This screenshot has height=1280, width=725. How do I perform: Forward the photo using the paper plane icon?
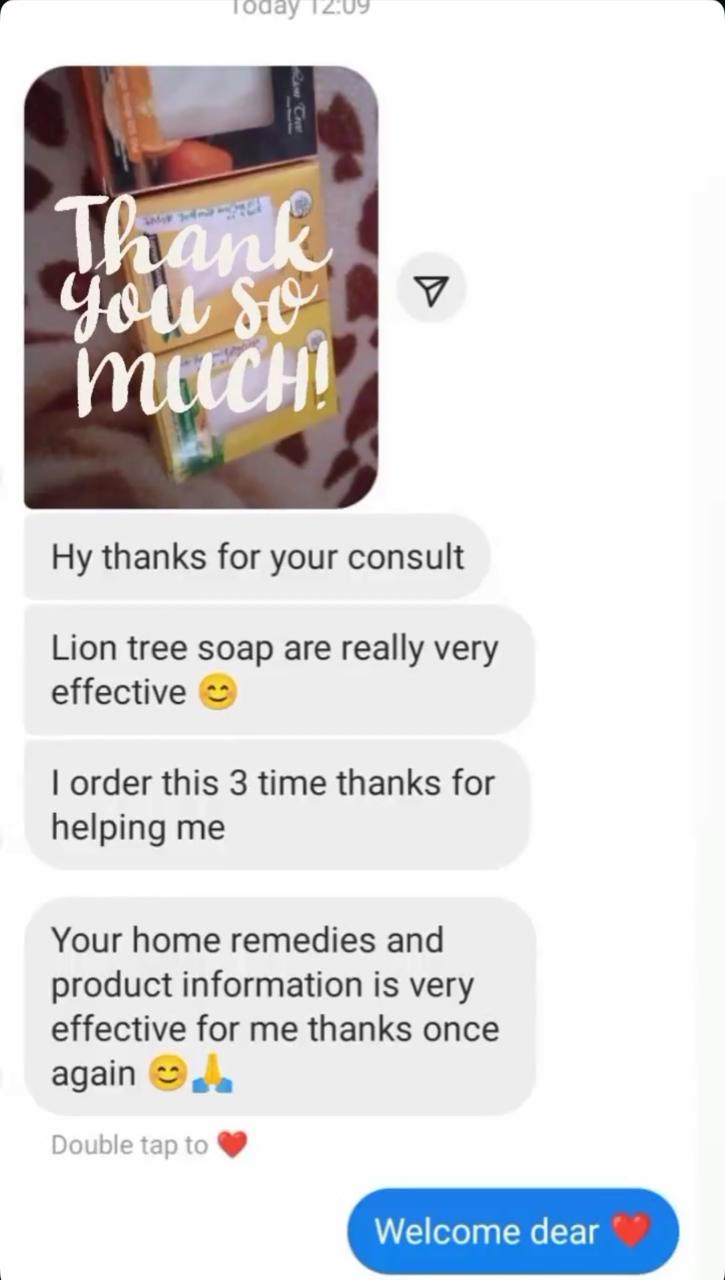[431, 290]
